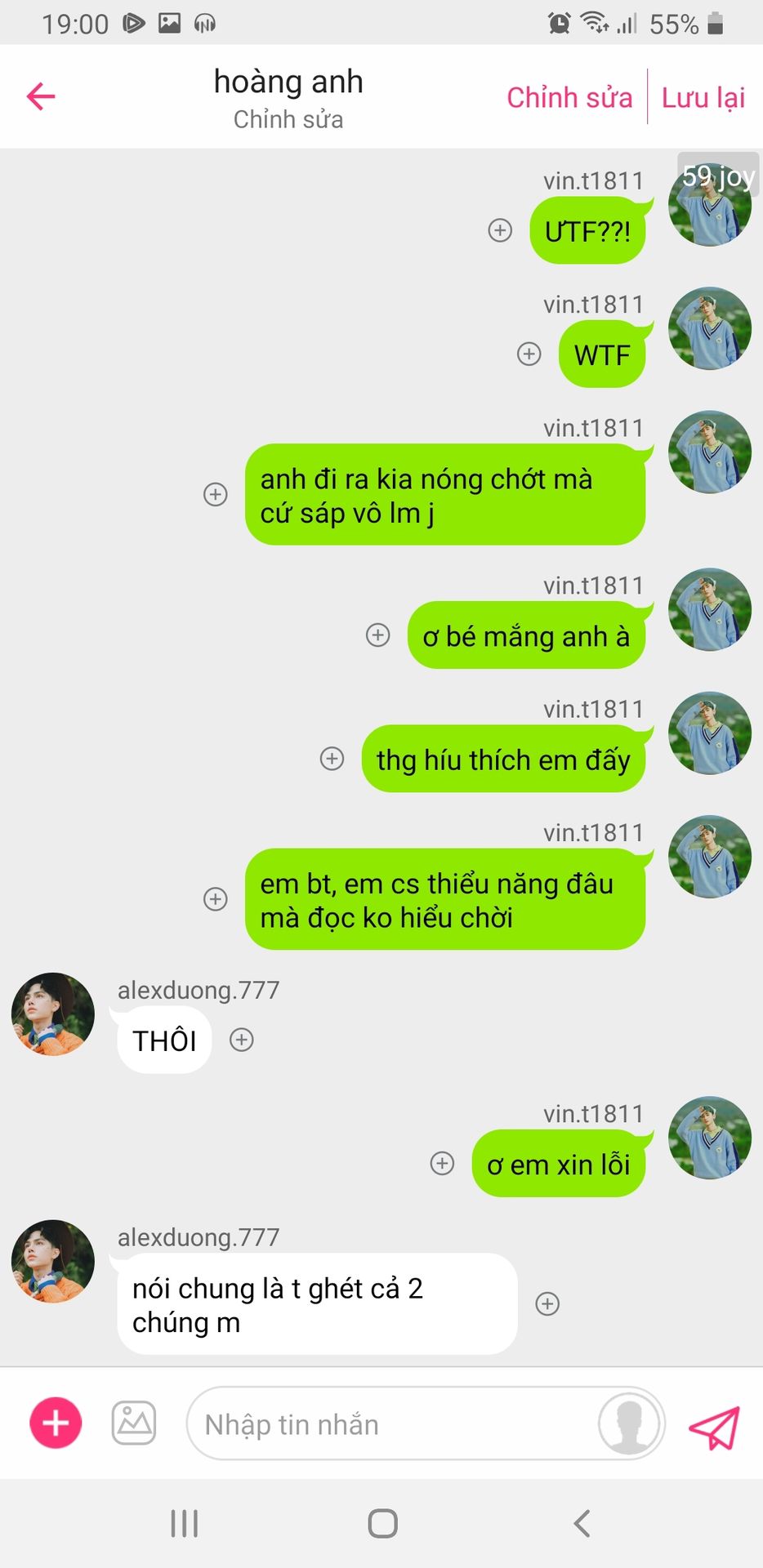Save the chat with Lưu lại
This screenshot has width=763, height=1568.
click(703, 97)
